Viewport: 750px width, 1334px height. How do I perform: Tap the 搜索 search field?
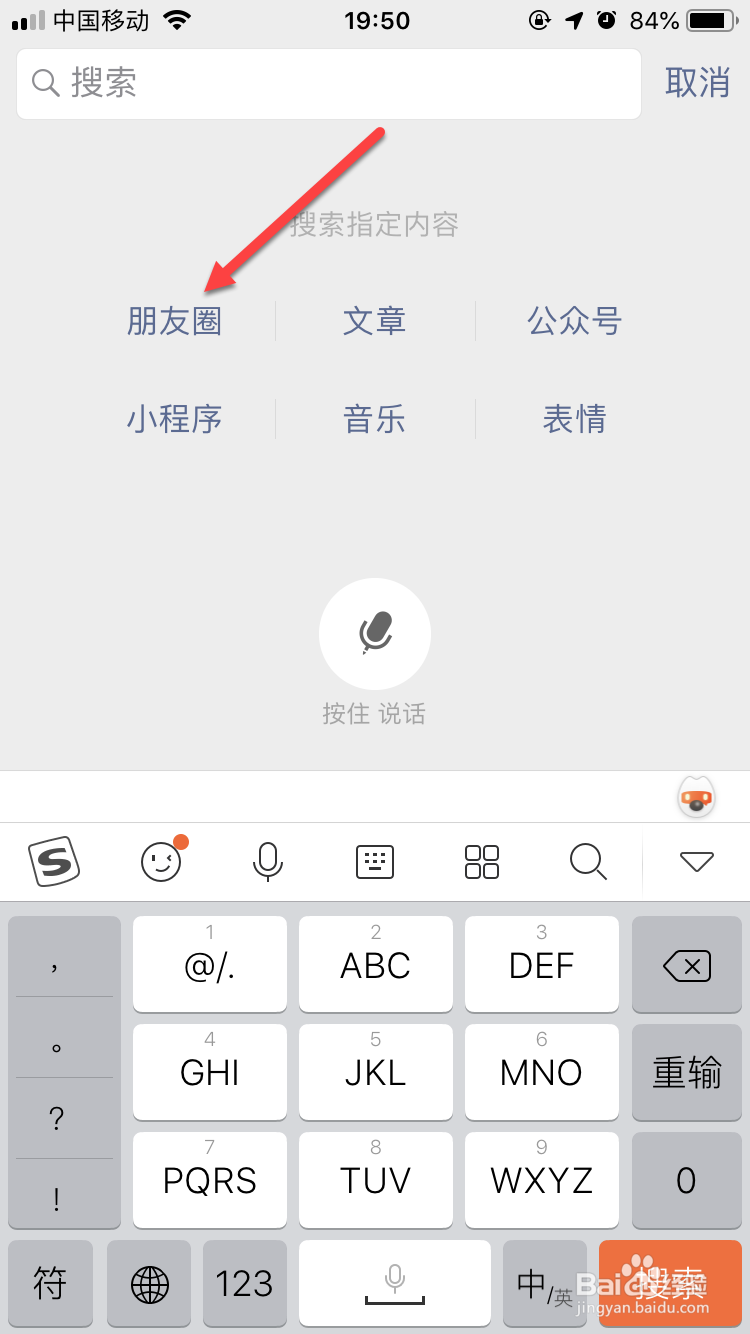pos(328,84)
